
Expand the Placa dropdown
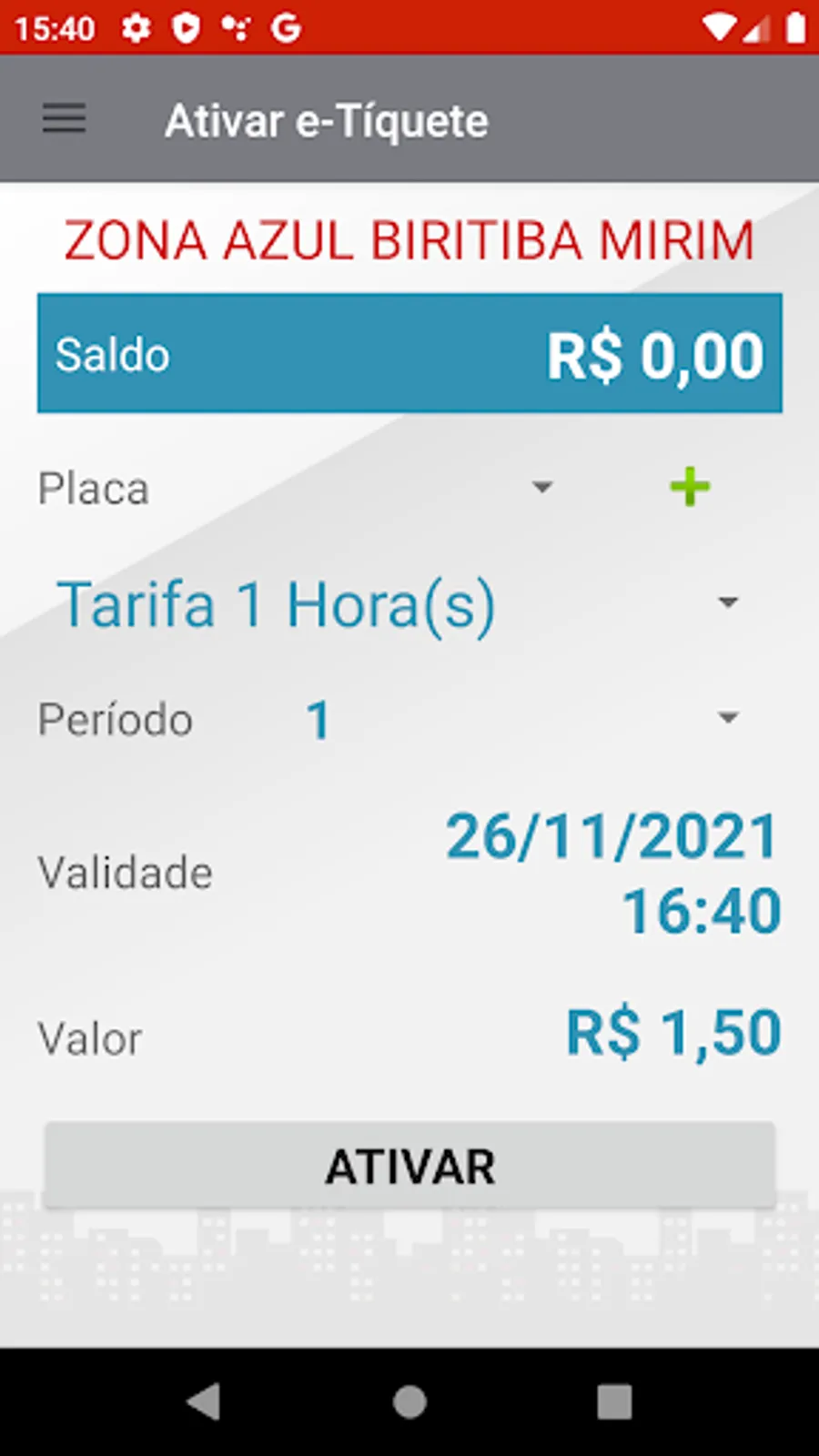pyautogui.click(x=542, y=488)
